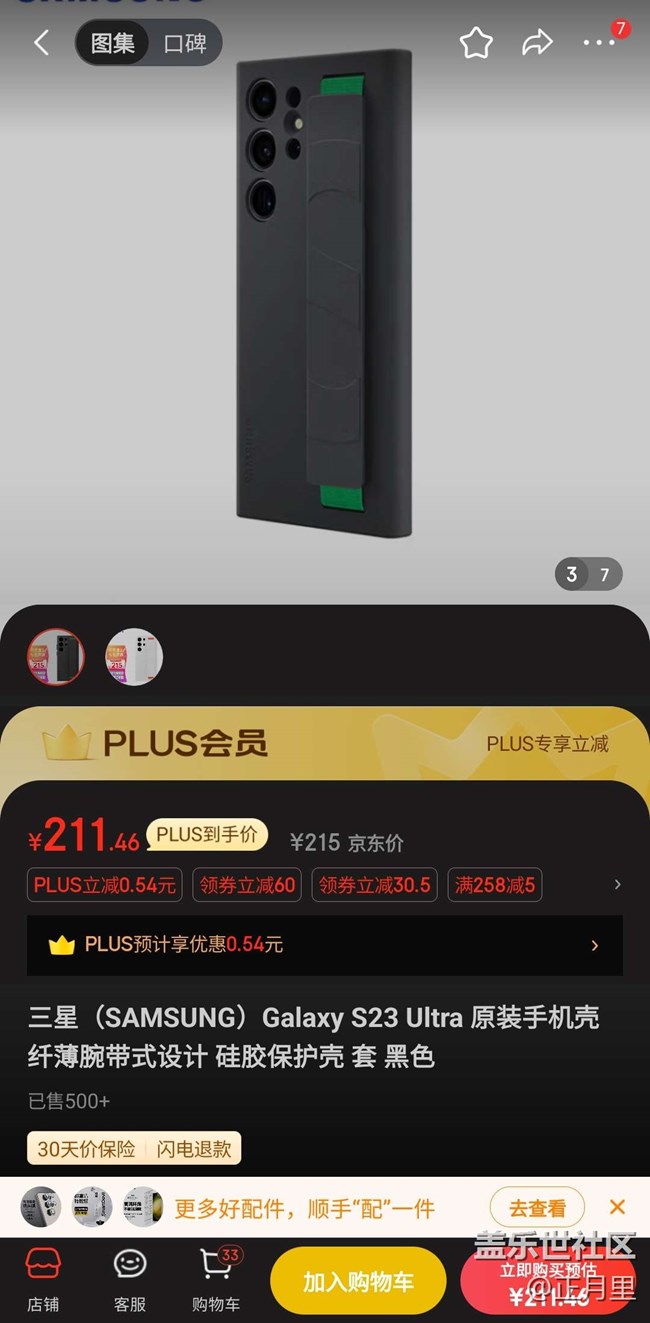Open the three-dot overflow menu
This screenshot has height=1323, width=650.
[599, 43]
